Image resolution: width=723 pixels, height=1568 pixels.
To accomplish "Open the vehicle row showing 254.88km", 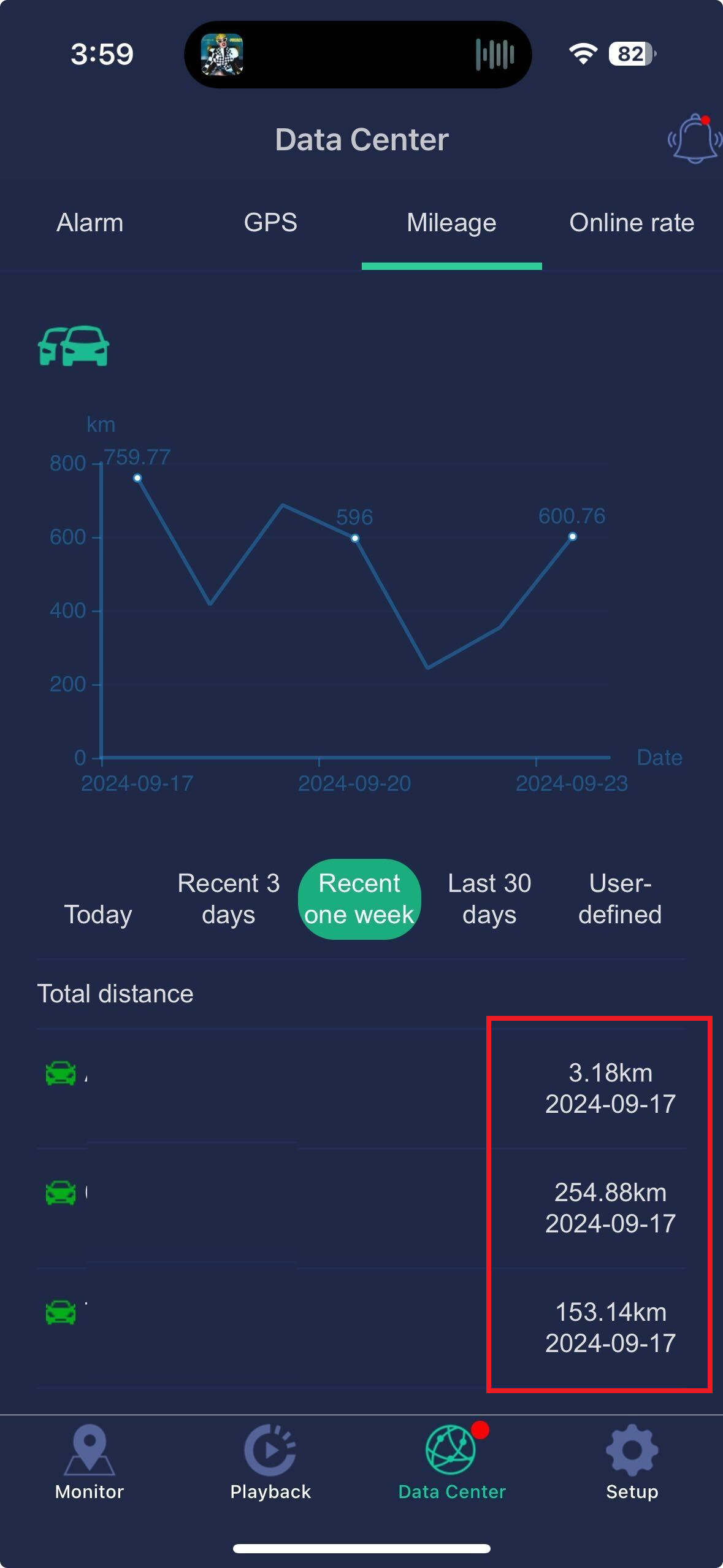I will tap(362, 1207).
